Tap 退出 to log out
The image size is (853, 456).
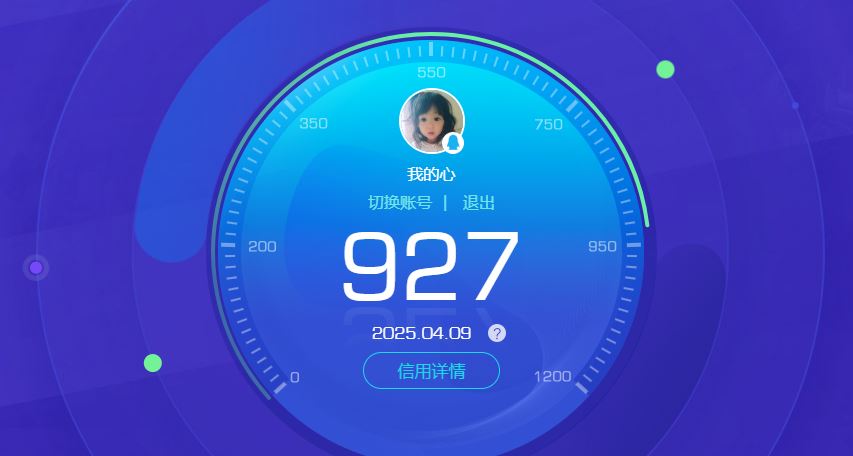coord(478,203)
